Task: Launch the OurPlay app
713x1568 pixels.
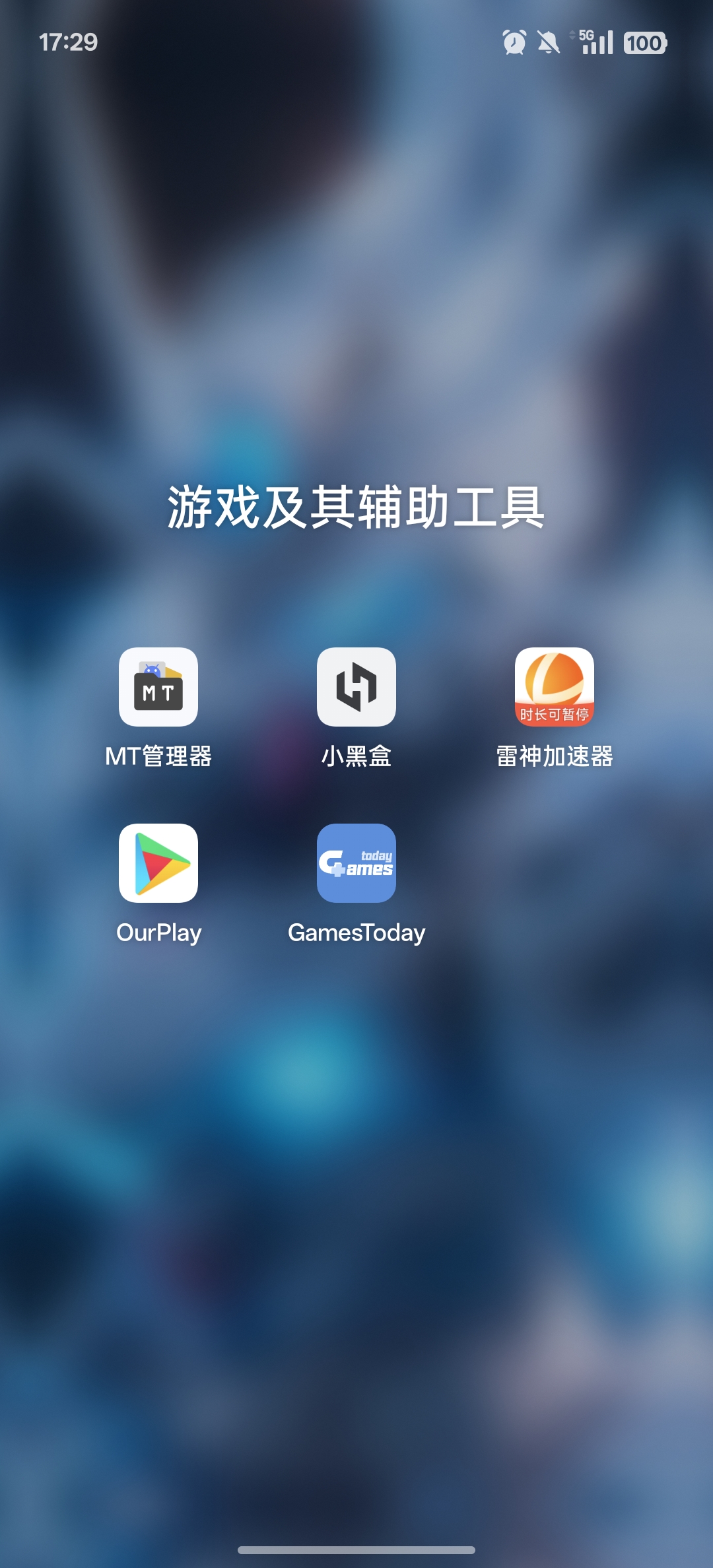Action: click(x=158, y=863)
